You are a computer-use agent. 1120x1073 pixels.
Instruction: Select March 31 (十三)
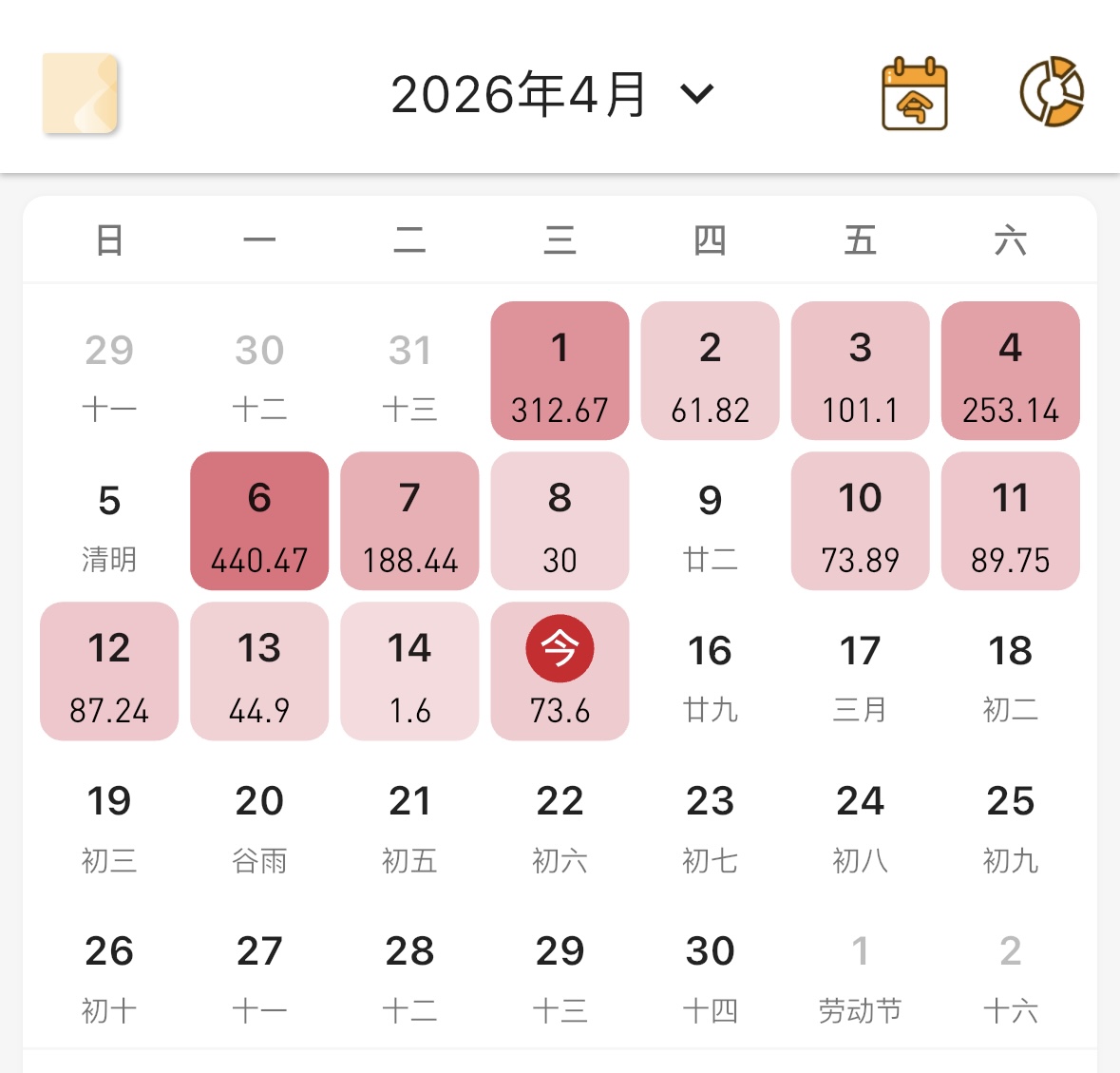click(409, 371)
